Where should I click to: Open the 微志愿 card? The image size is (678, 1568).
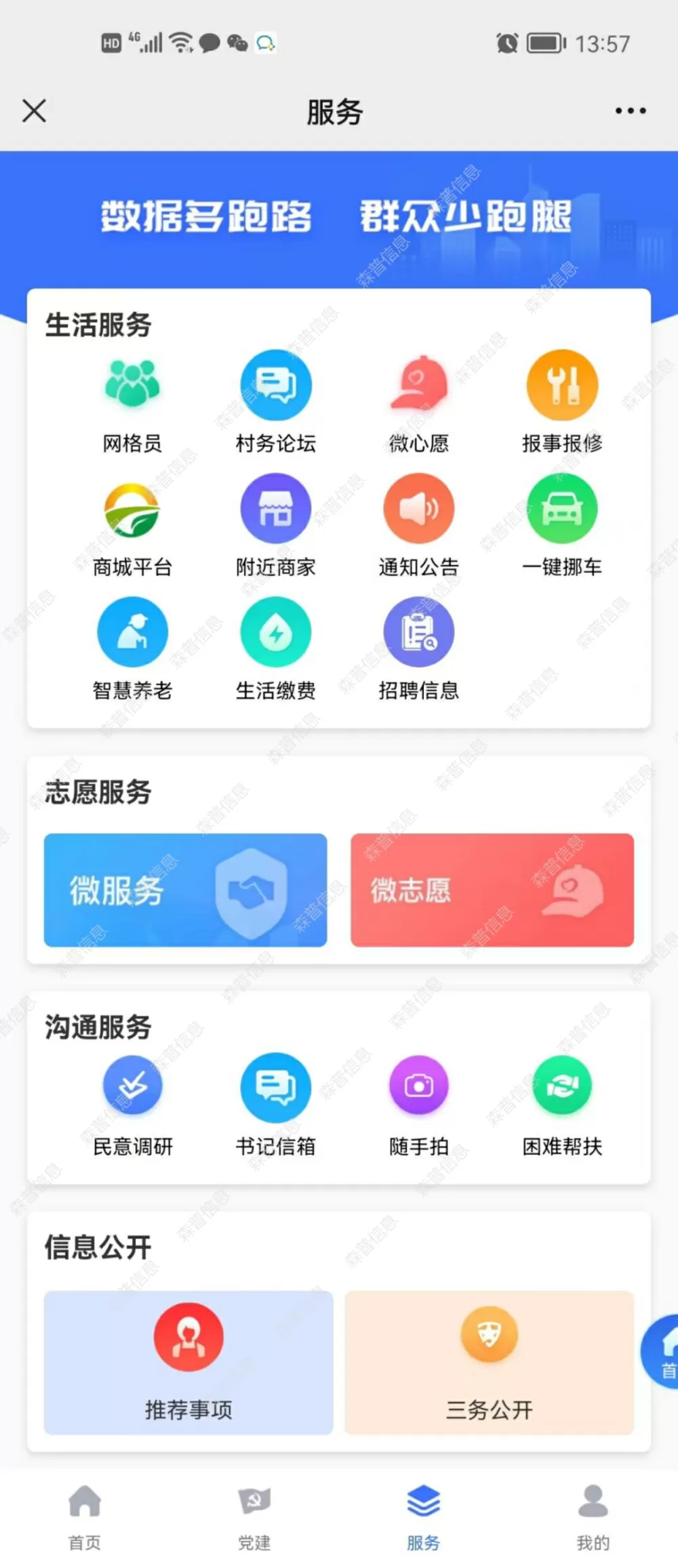[x=492, y=890]
